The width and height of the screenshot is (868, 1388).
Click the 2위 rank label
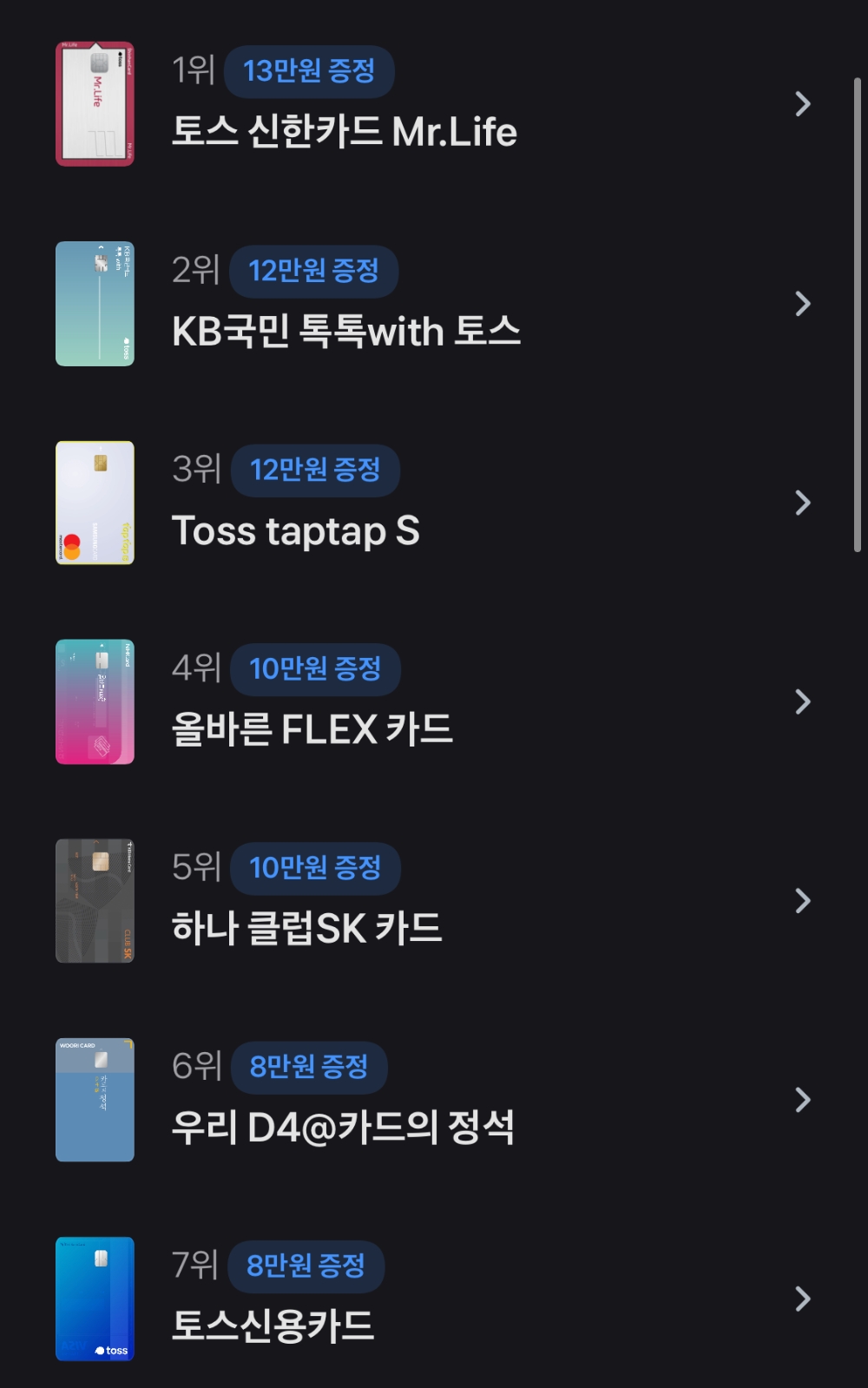195,270
